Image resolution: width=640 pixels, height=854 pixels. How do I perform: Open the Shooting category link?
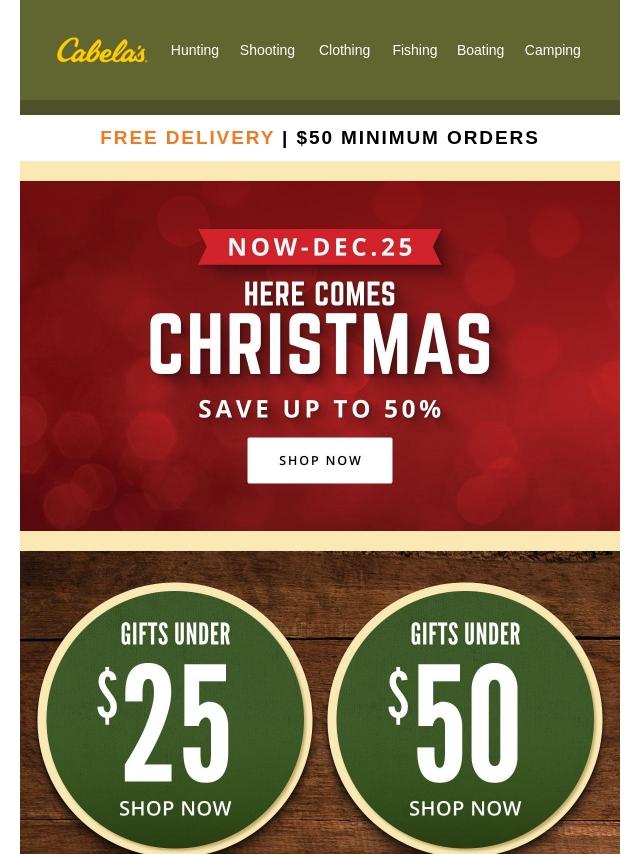267,50
